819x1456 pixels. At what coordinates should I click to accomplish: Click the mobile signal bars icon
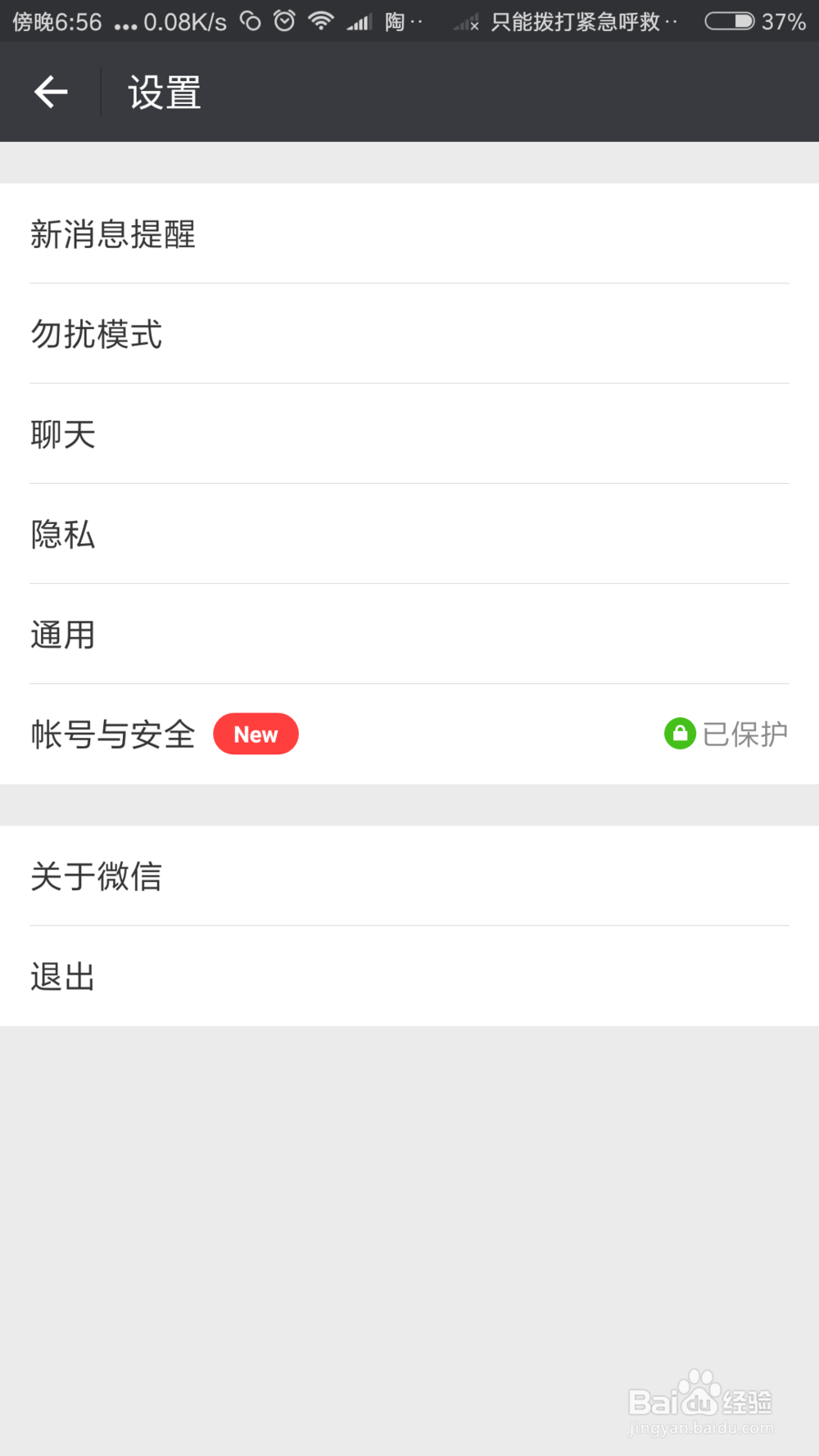point(359,21)
